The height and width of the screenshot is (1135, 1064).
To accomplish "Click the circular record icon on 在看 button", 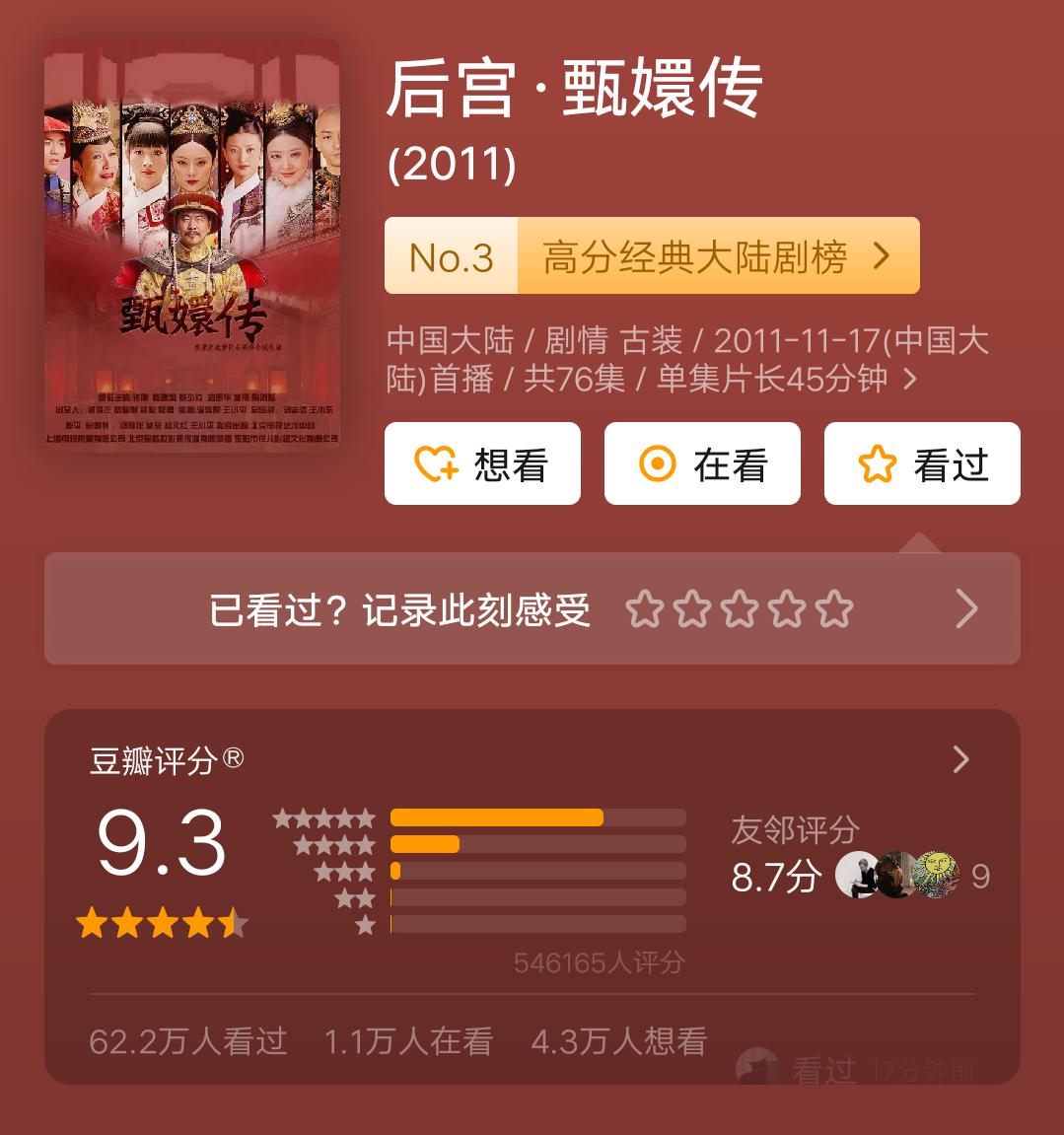I will [657, 463].
